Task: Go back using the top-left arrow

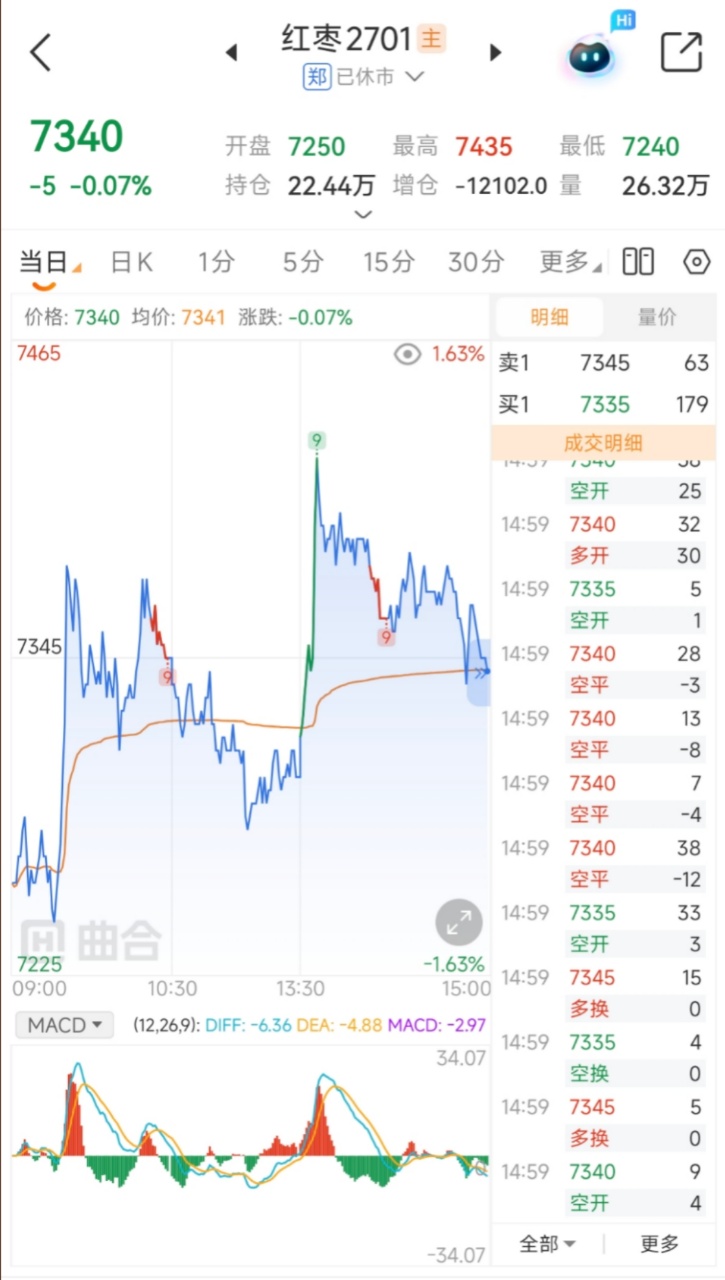Action: 40,52
